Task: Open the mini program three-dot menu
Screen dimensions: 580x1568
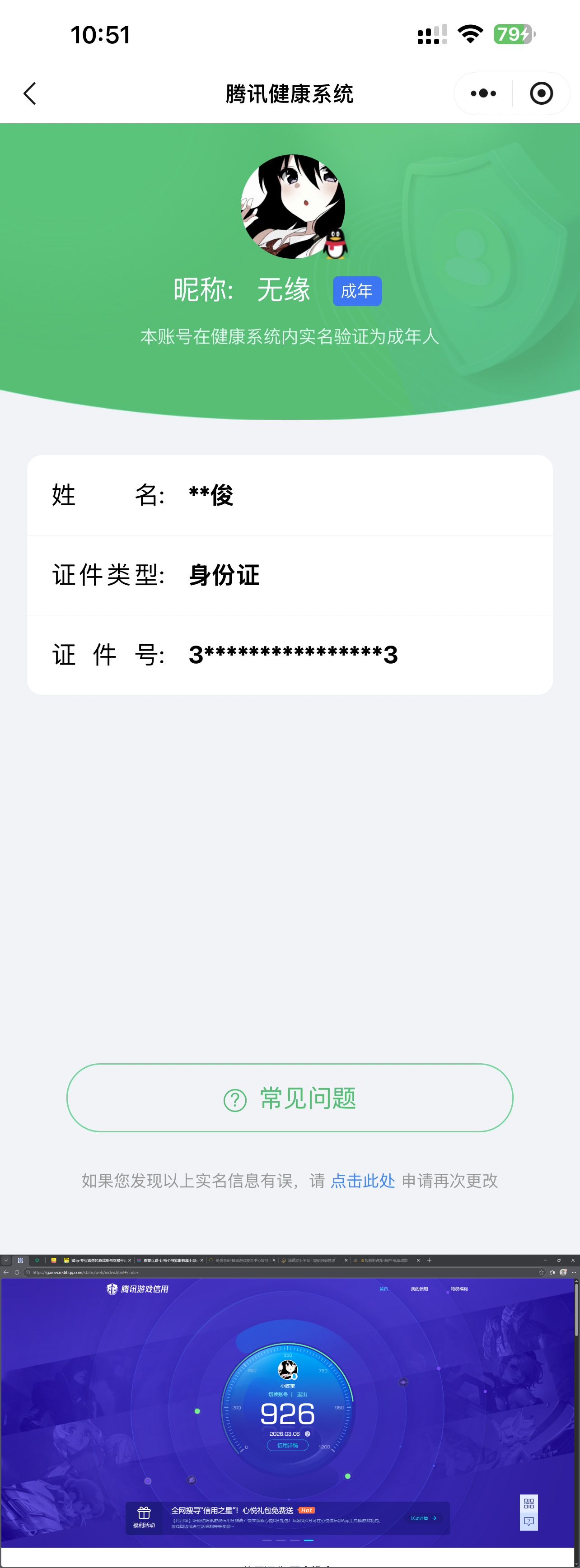Action: pyautogui.click(x=483, y=94)
